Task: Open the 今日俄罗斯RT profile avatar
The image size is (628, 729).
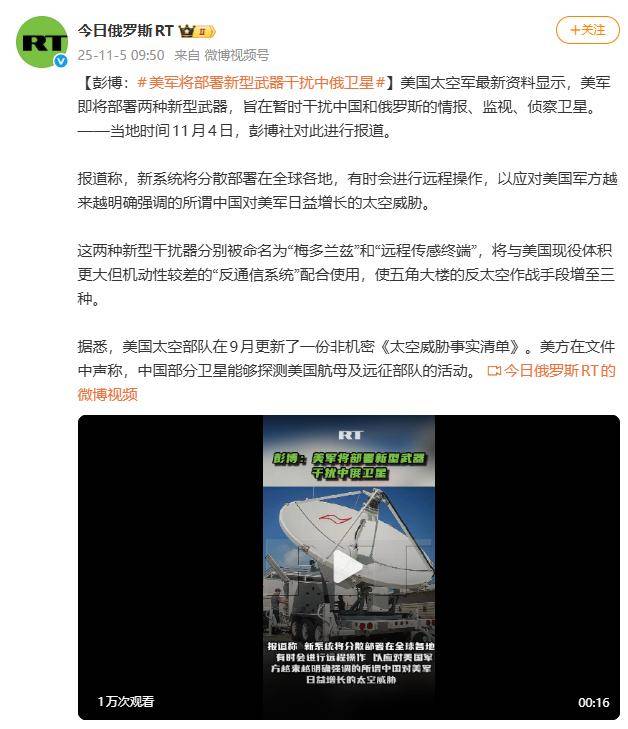Action: (41, 41)
